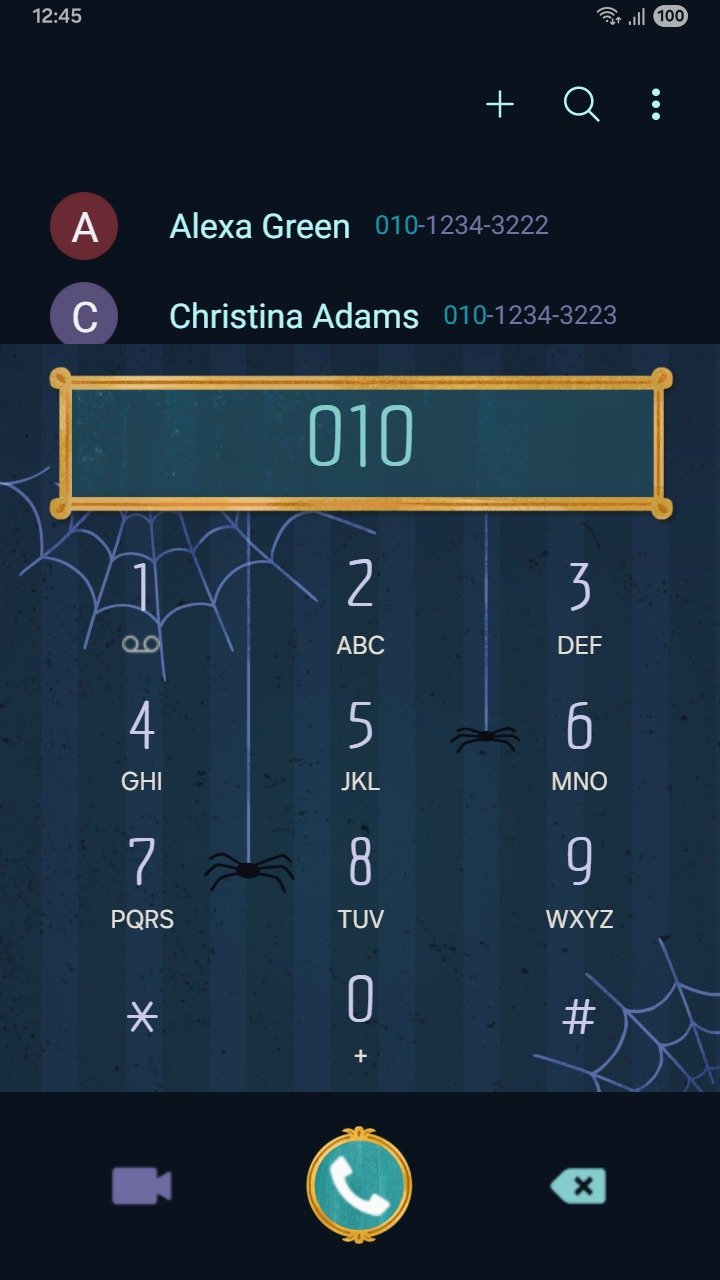The width and height of the screenshot is (720, 1280).
Task: Add a new contact with plus icon
Action: (x=499, y=104)
